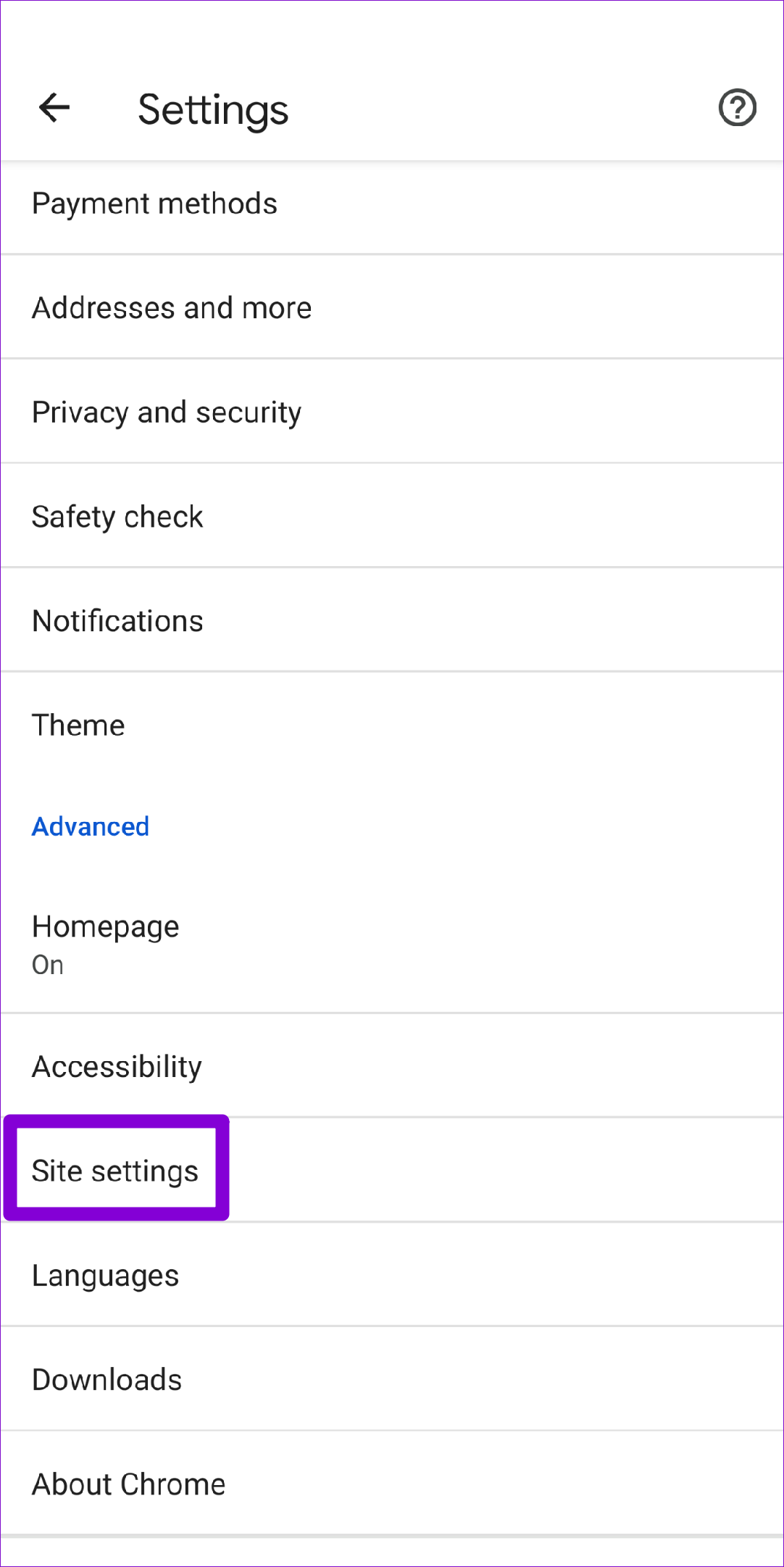This screenshot has width=784, height=1567.
Task: Open Homepage setting
Action: 392,945
